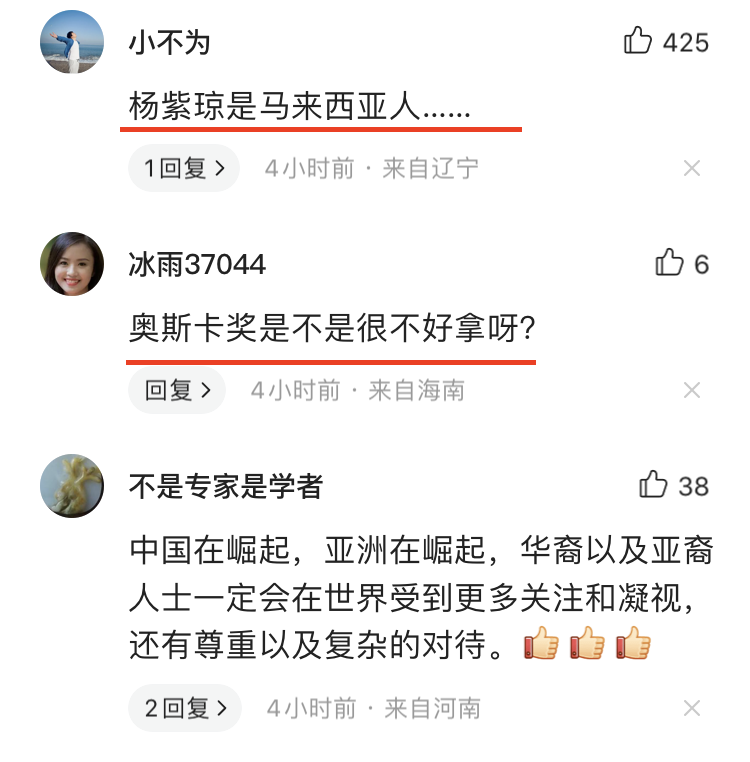The height and width of the screenshot is (762, 750).
Task: Like 冰雨37044's comment
Action: (669, 263)
